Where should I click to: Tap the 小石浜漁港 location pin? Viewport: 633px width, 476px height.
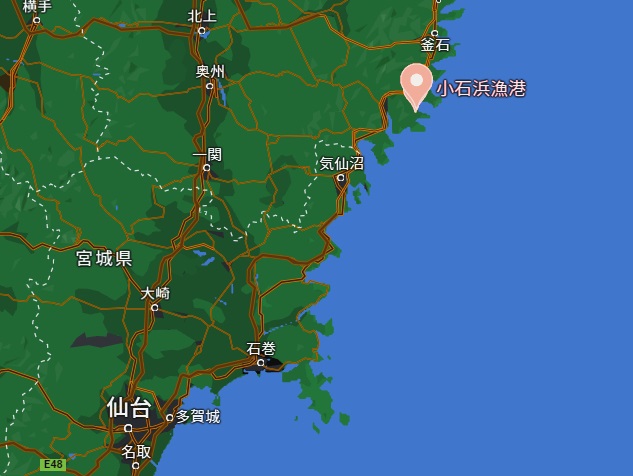pos(416,84)
